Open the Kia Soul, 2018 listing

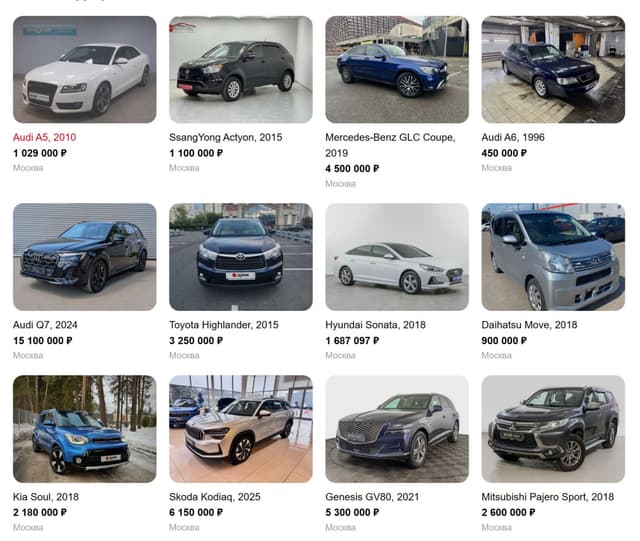pos(84,429)
